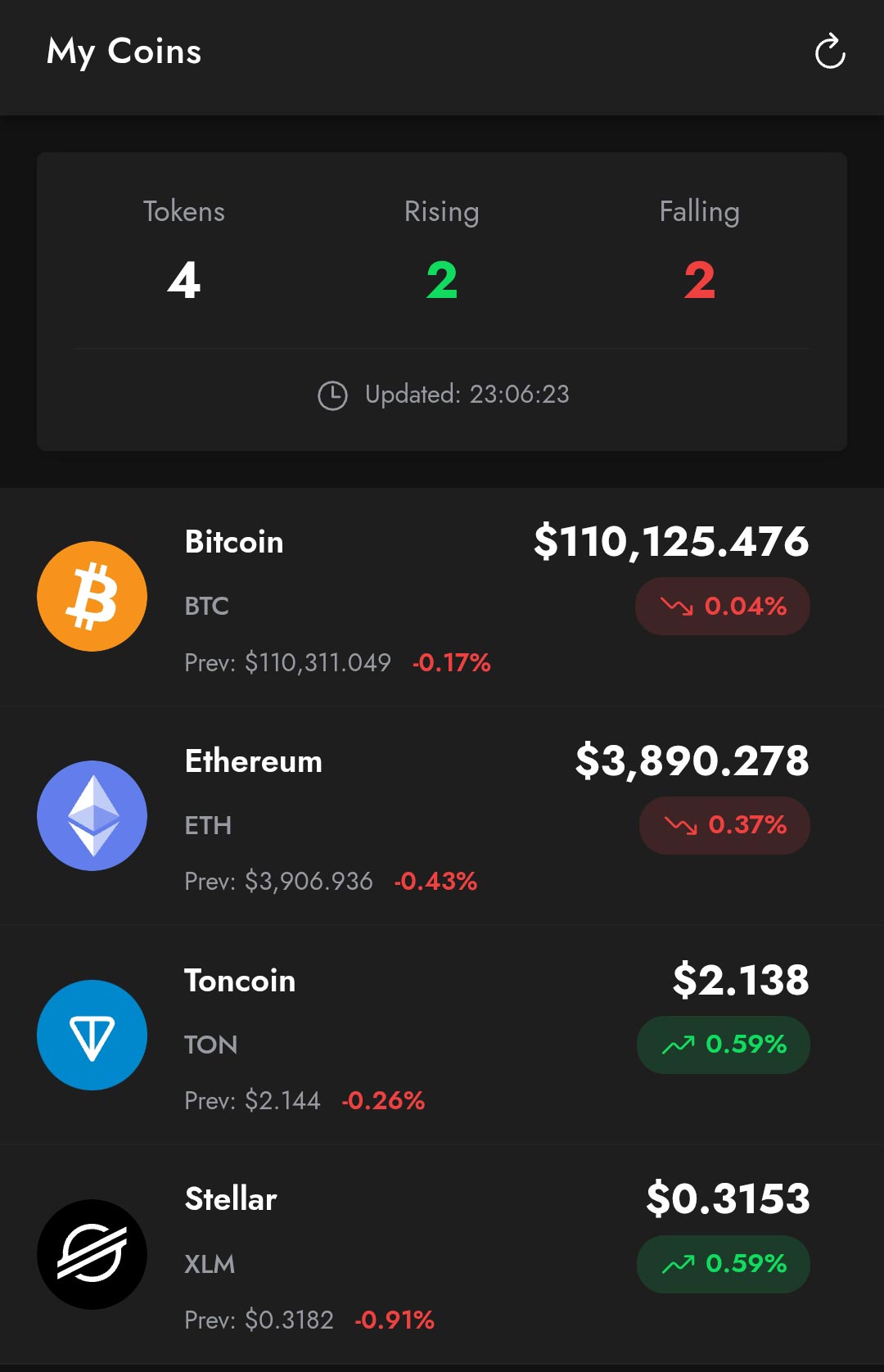Click the clock icon next to Updated time
This screenshot has height=1372, width=884.
point(332,395)
